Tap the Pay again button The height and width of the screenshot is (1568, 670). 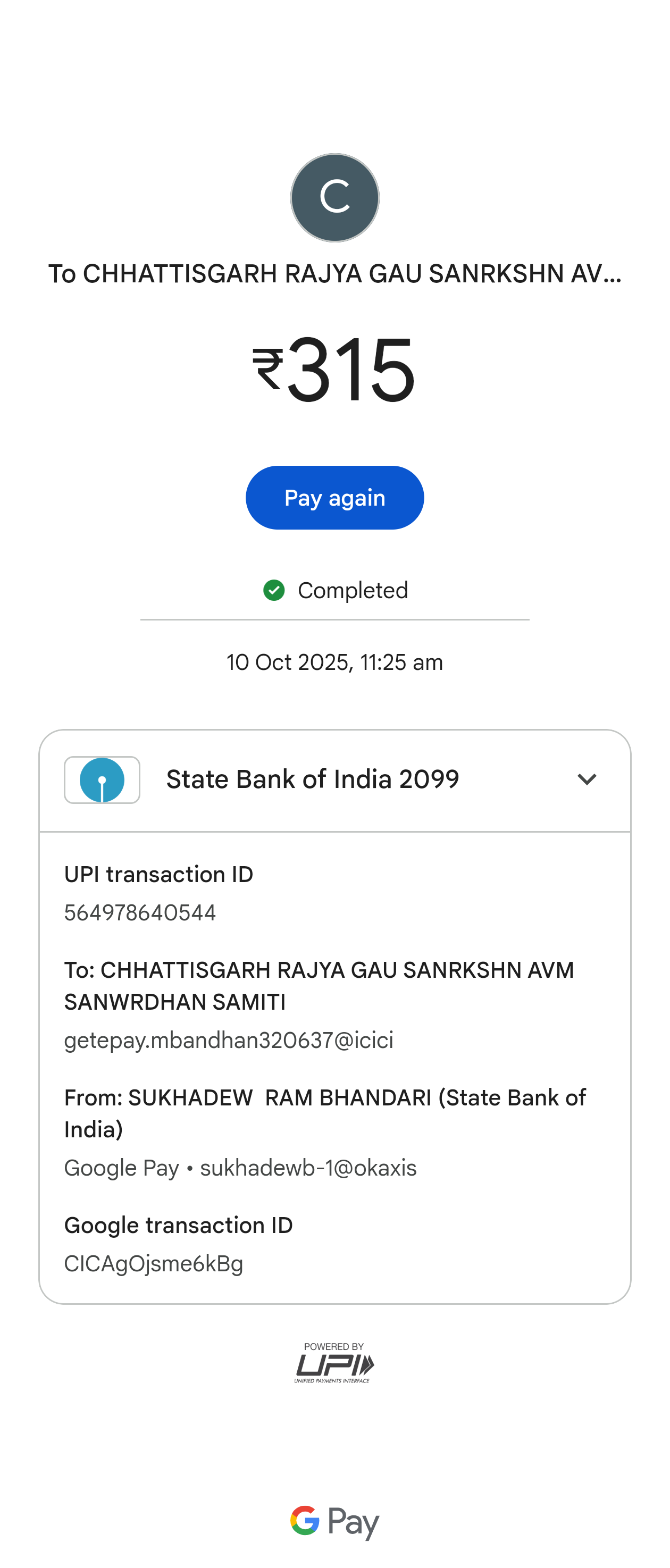[x=334, y=498]
